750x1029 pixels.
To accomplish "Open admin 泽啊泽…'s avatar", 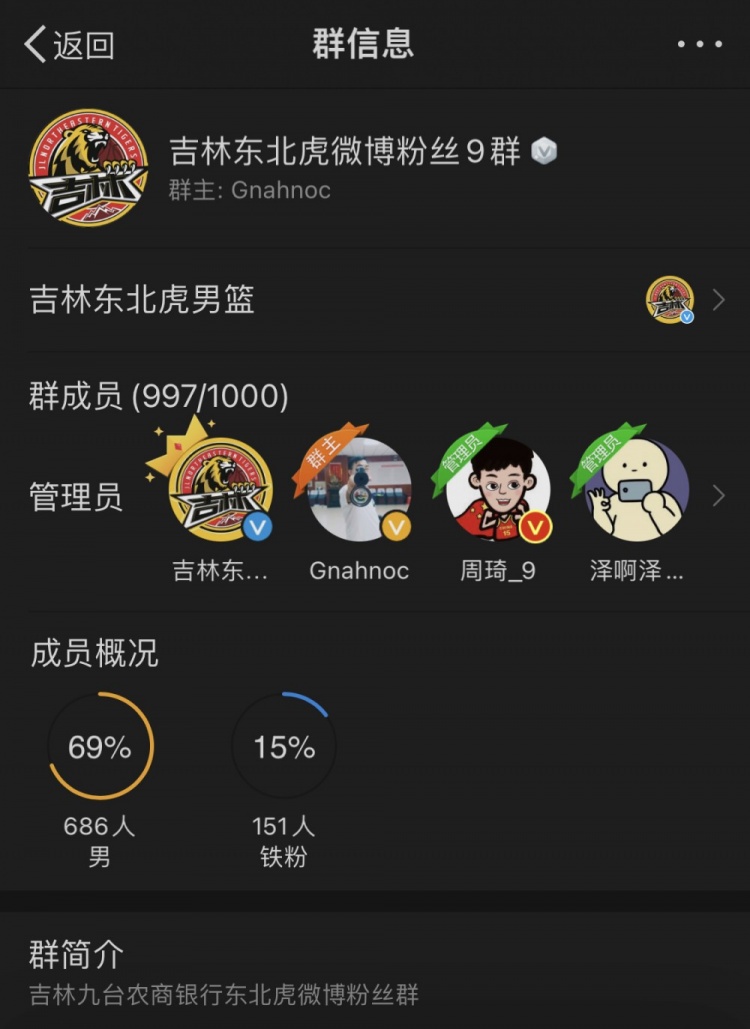I will 637,491.
